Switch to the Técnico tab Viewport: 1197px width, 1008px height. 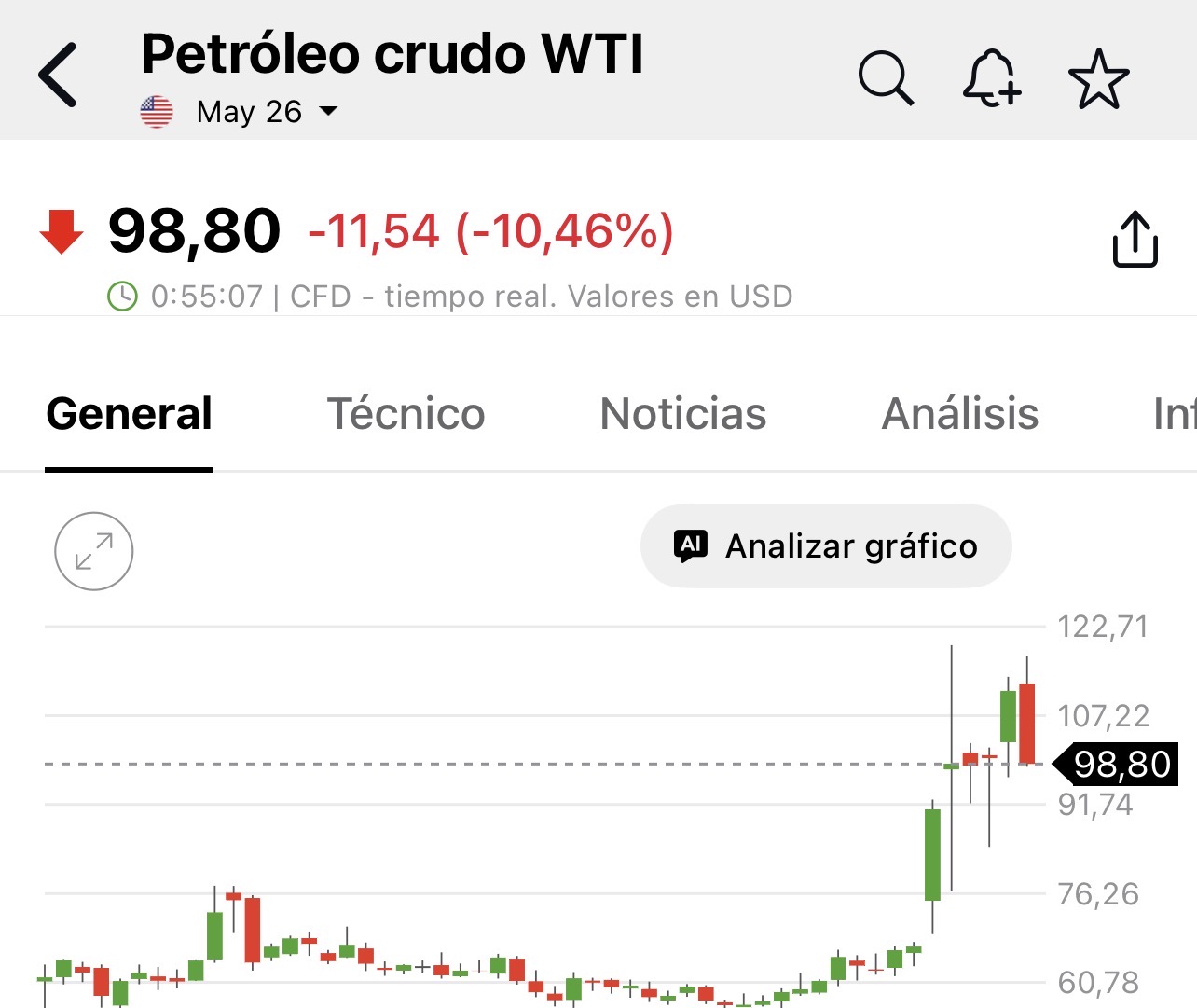[406, 414]
